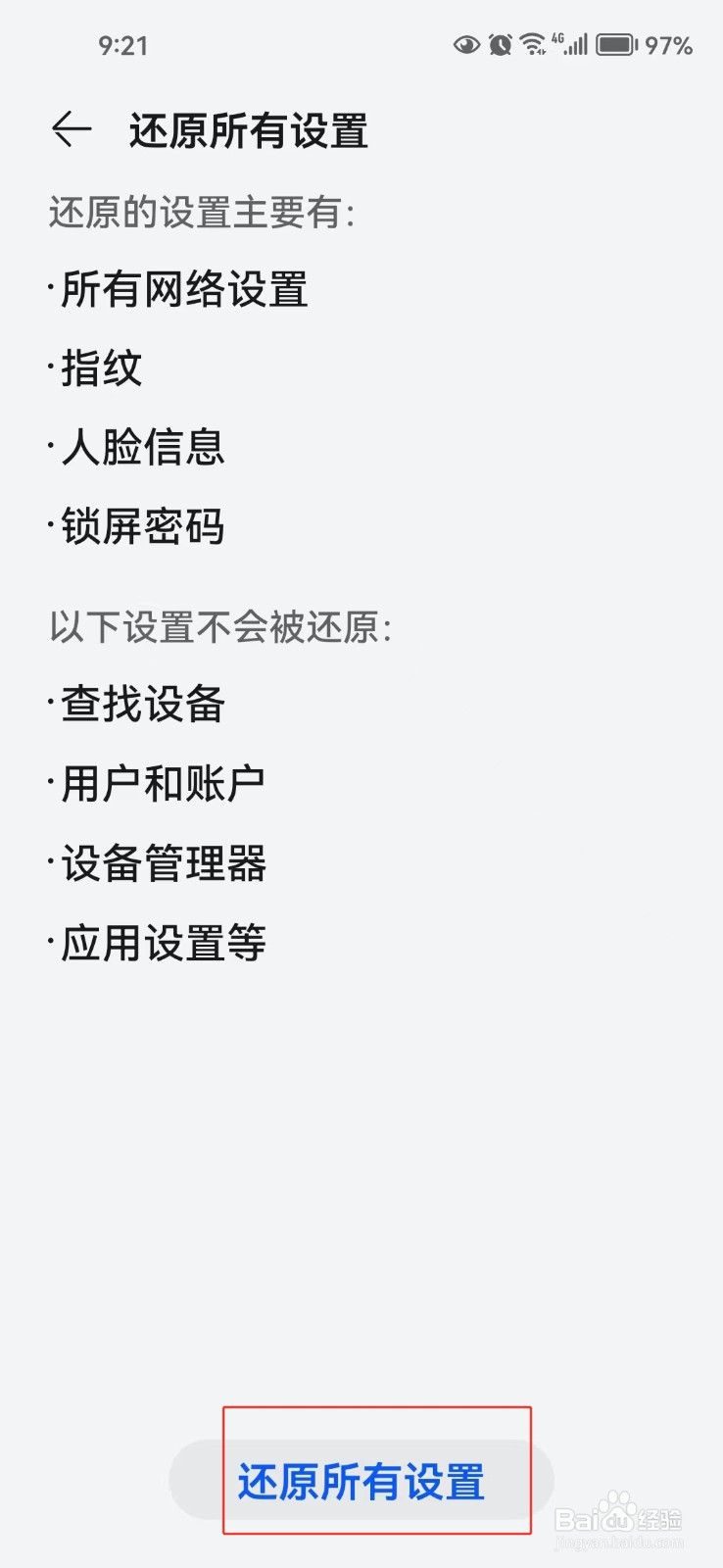Tap the battery icon showing 97%

tap(615, 43)
